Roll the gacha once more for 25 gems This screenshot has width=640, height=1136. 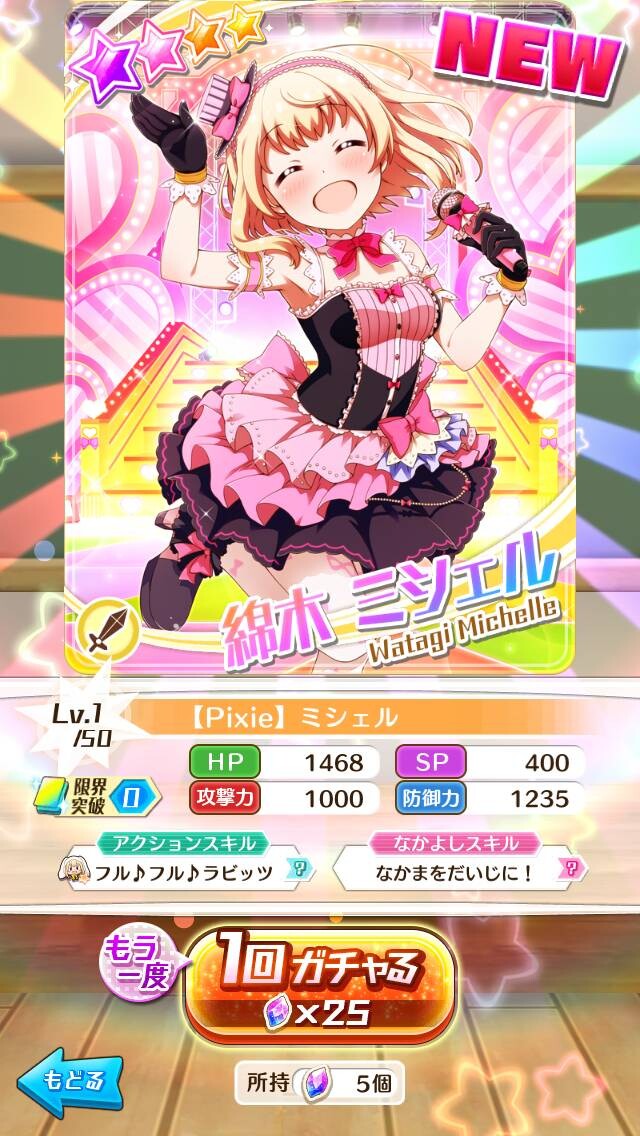click(x=320, y=986)
